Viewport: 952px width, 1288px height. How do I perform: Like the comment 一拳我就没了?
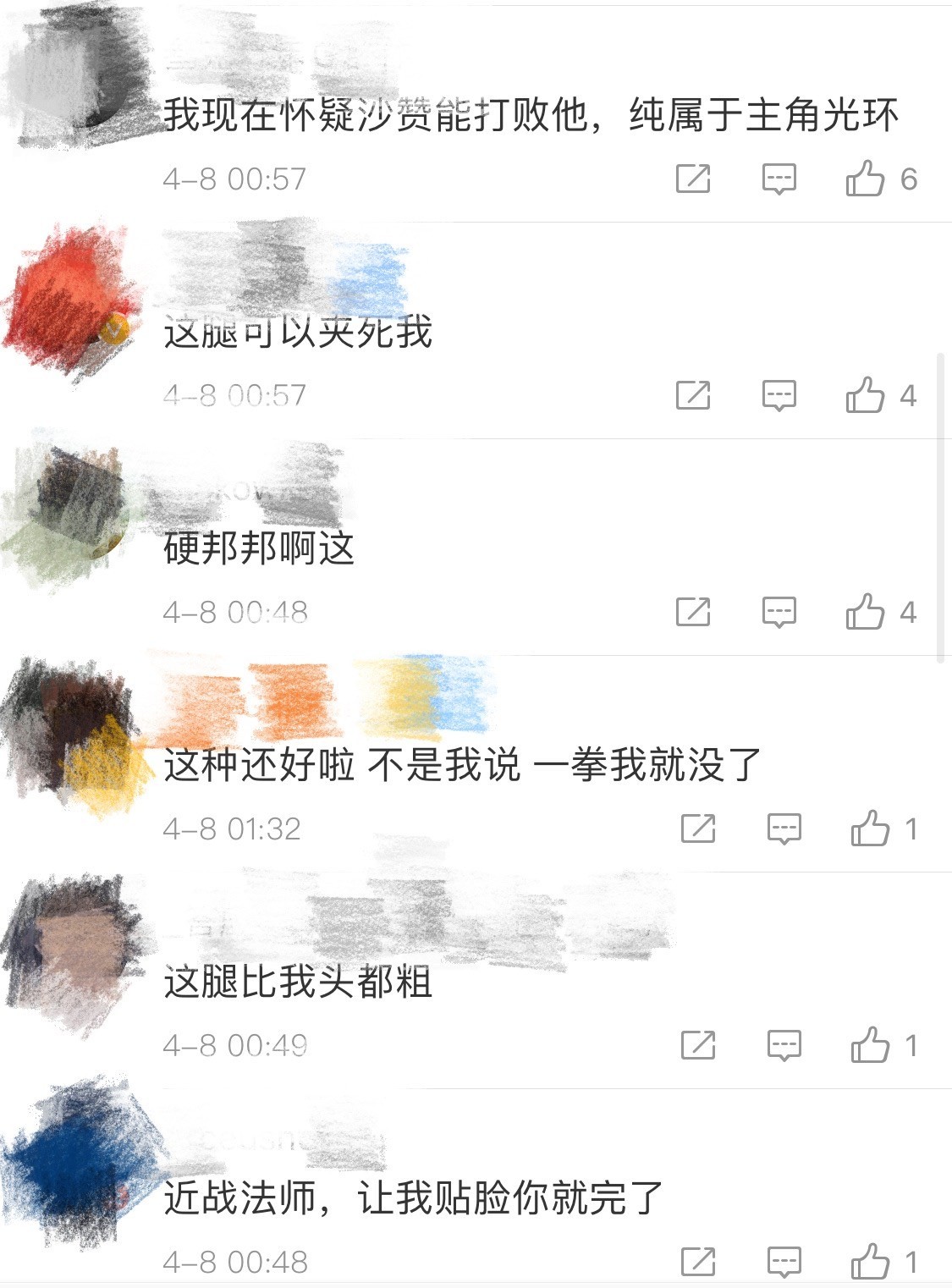(x=870, y=828)
